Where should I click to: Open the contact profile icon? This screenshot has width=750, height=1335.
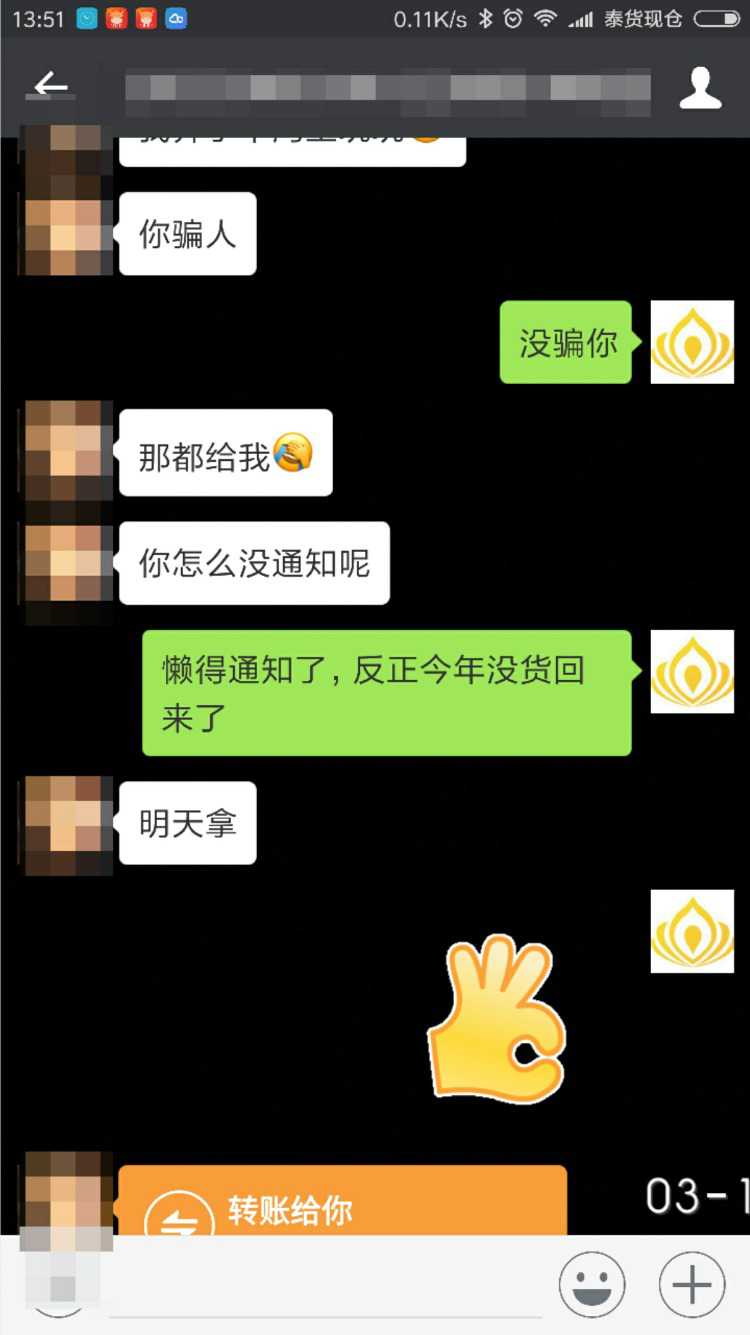(x=700, y=88)
